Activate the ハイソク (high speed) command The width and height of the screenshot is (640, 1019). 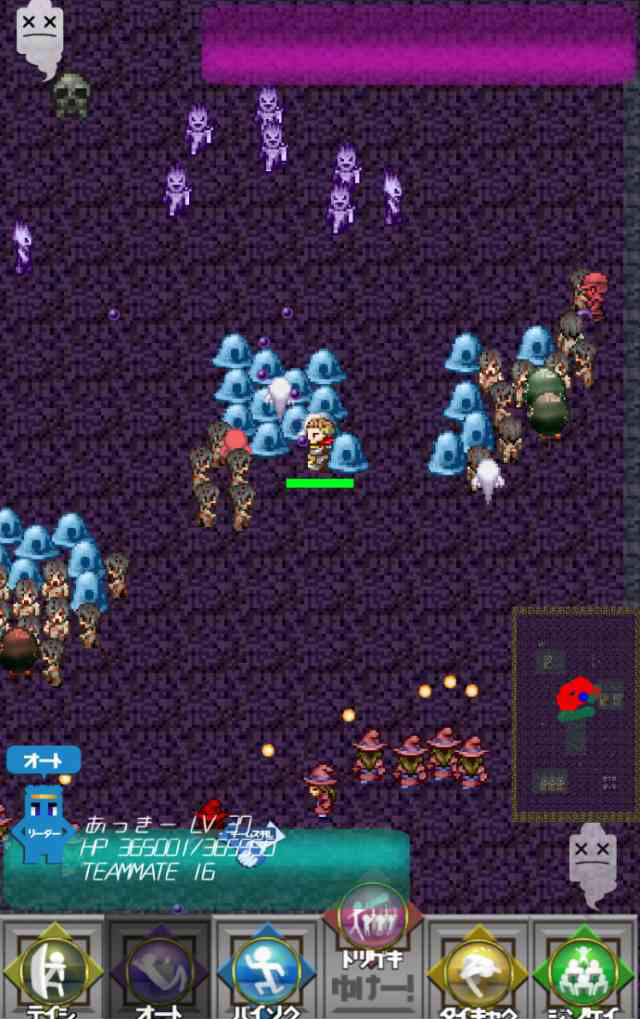266,970
